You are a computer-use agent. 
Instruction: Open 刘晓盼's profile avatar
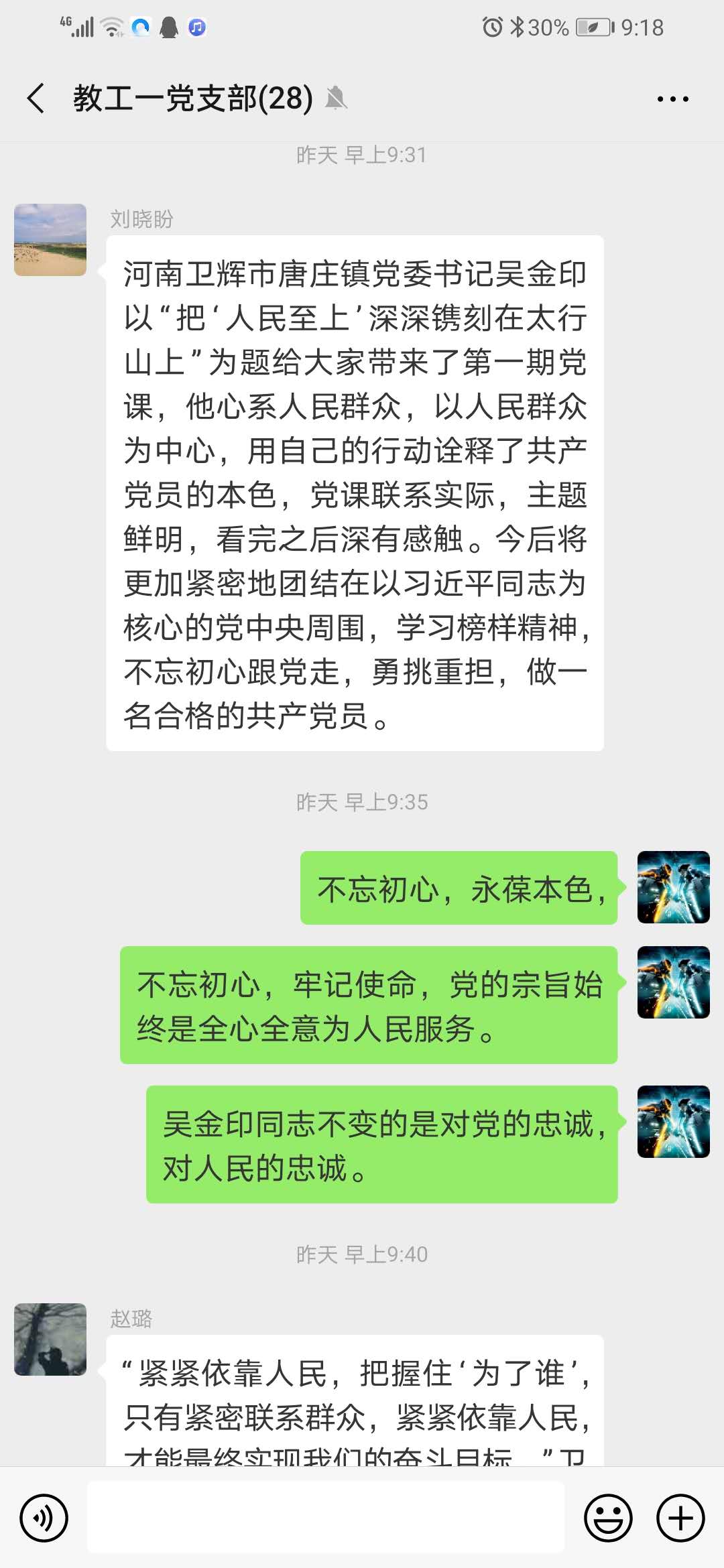(50, 240)
